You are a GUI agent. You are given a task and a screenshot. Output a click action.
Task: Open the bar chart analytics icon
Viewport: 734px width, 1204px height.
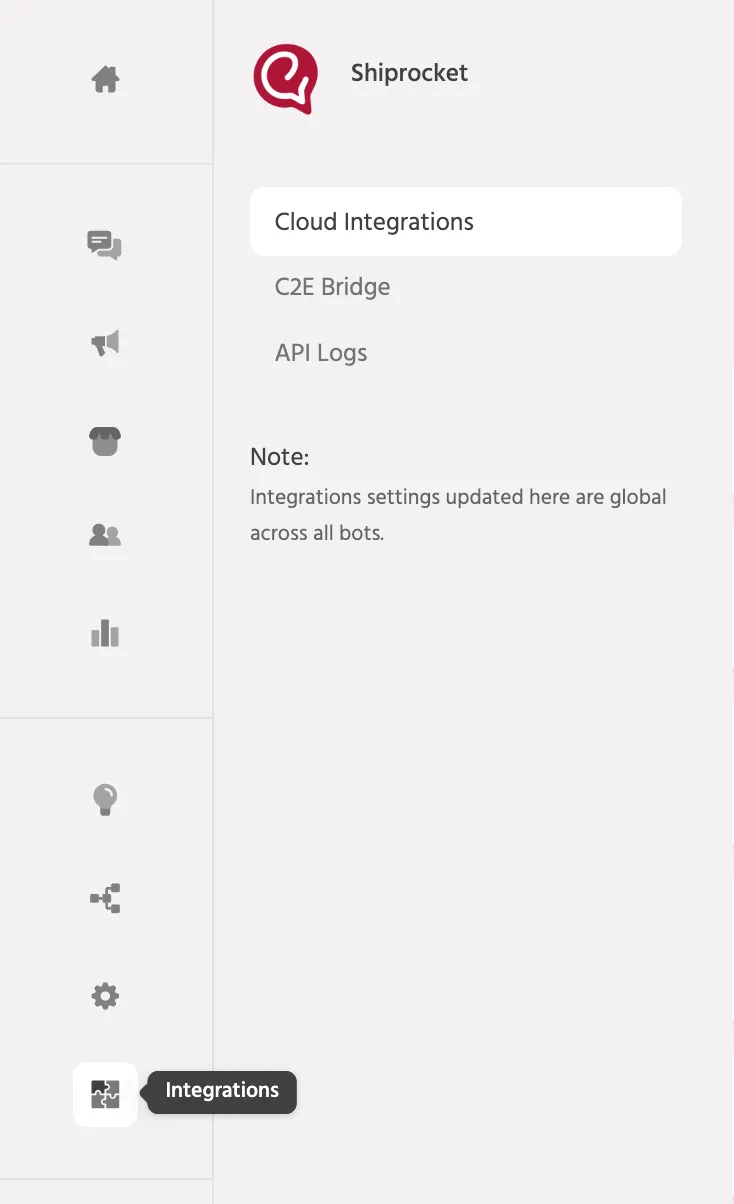click(105, 633)
